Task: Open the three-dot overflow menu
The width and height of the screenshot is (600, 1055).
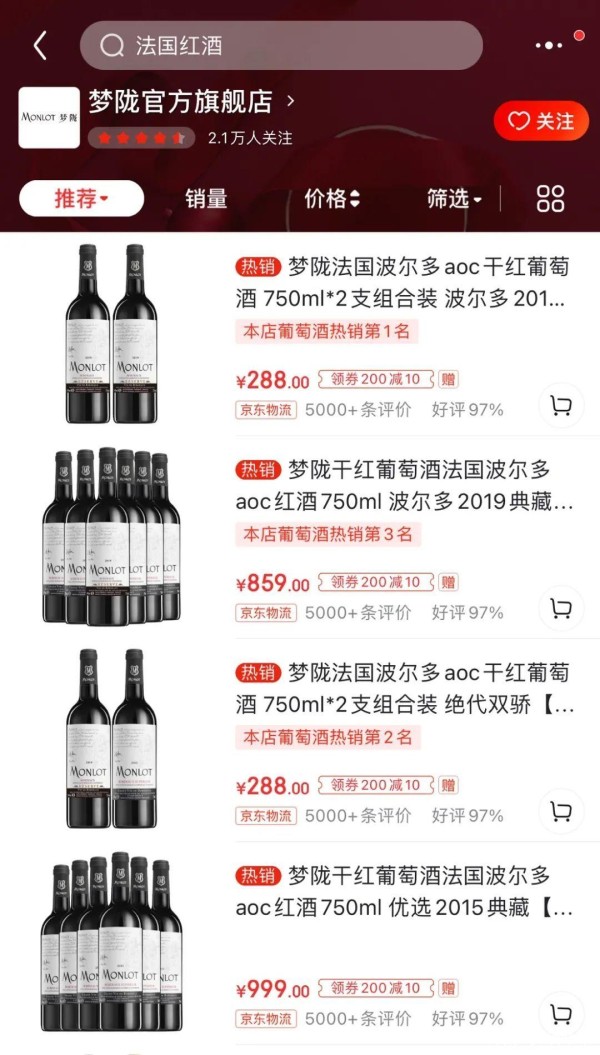Action: coord(549,46)
